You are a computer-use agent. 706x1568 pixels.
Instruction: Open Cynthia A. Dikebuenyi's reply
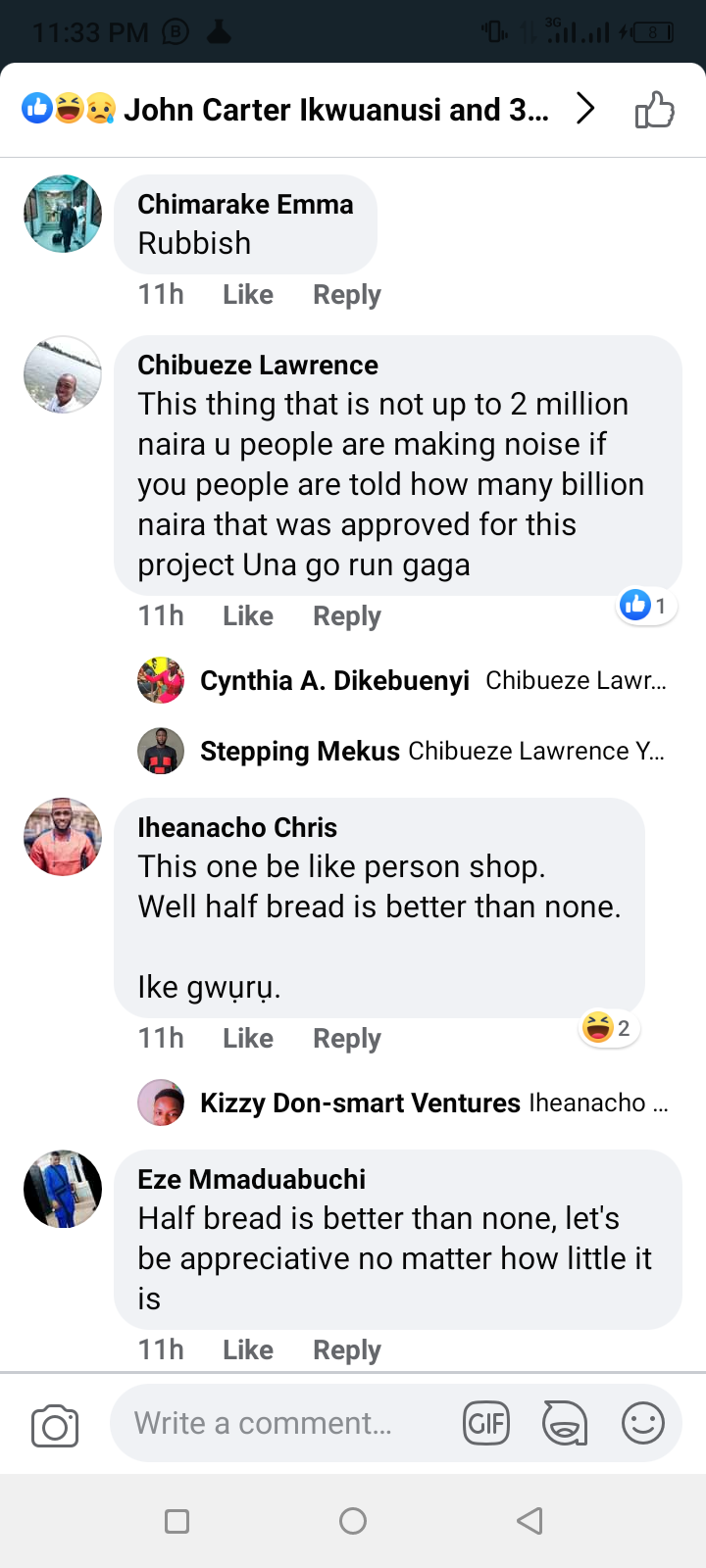pos(403,680)
